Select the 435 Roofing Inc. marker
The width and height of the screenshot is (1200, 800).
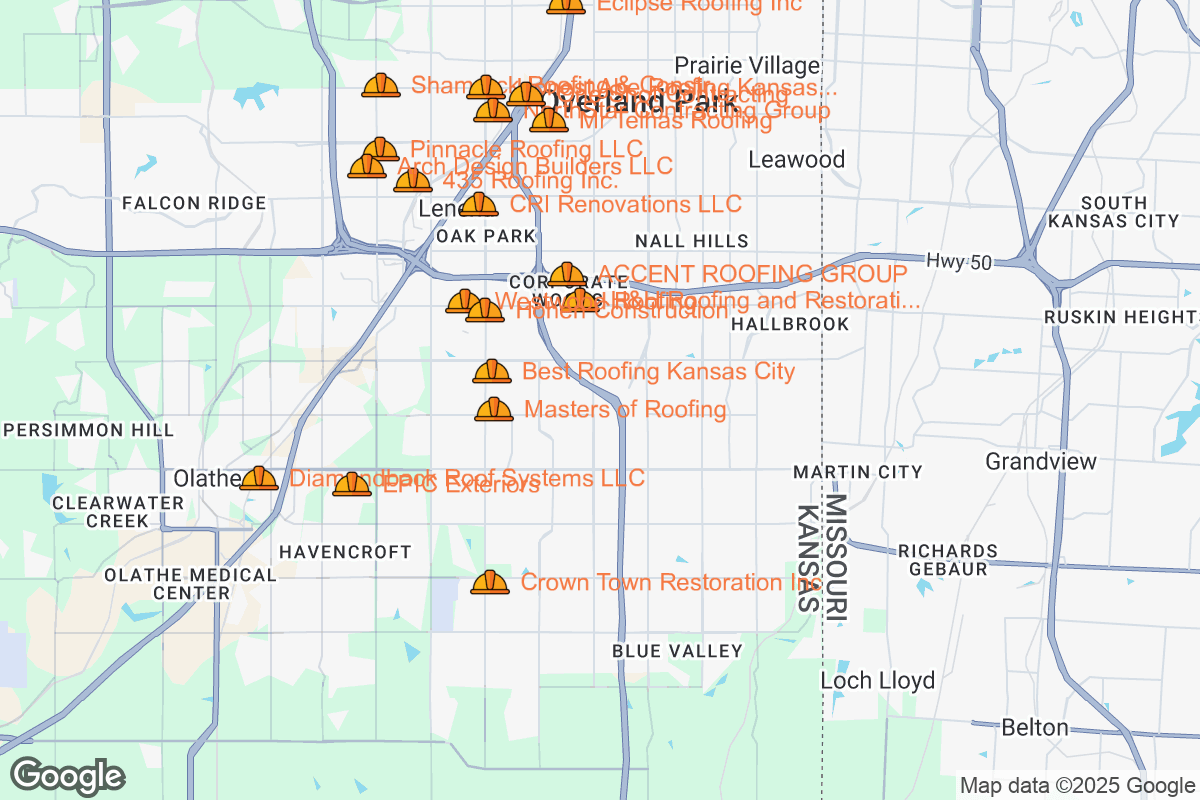click(x=412, y=181)
